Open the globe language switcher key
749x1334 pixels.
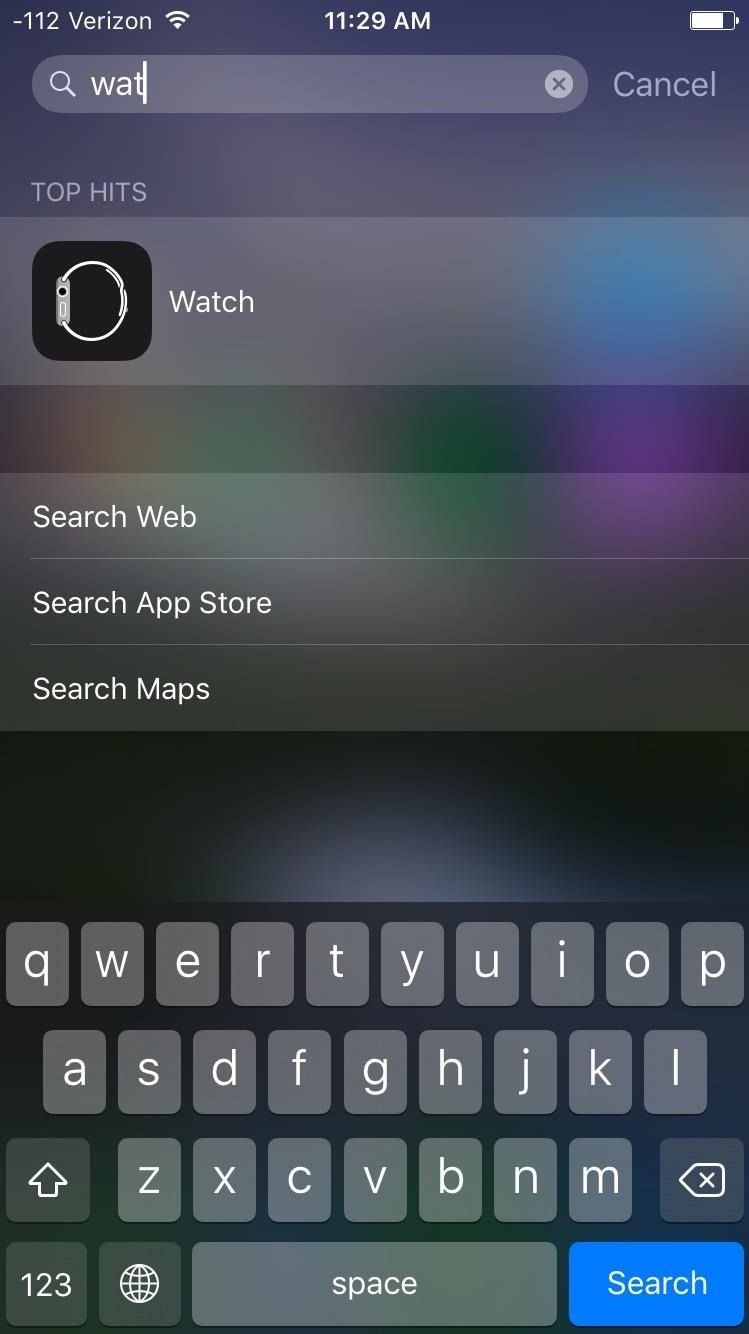point(139,1284)
